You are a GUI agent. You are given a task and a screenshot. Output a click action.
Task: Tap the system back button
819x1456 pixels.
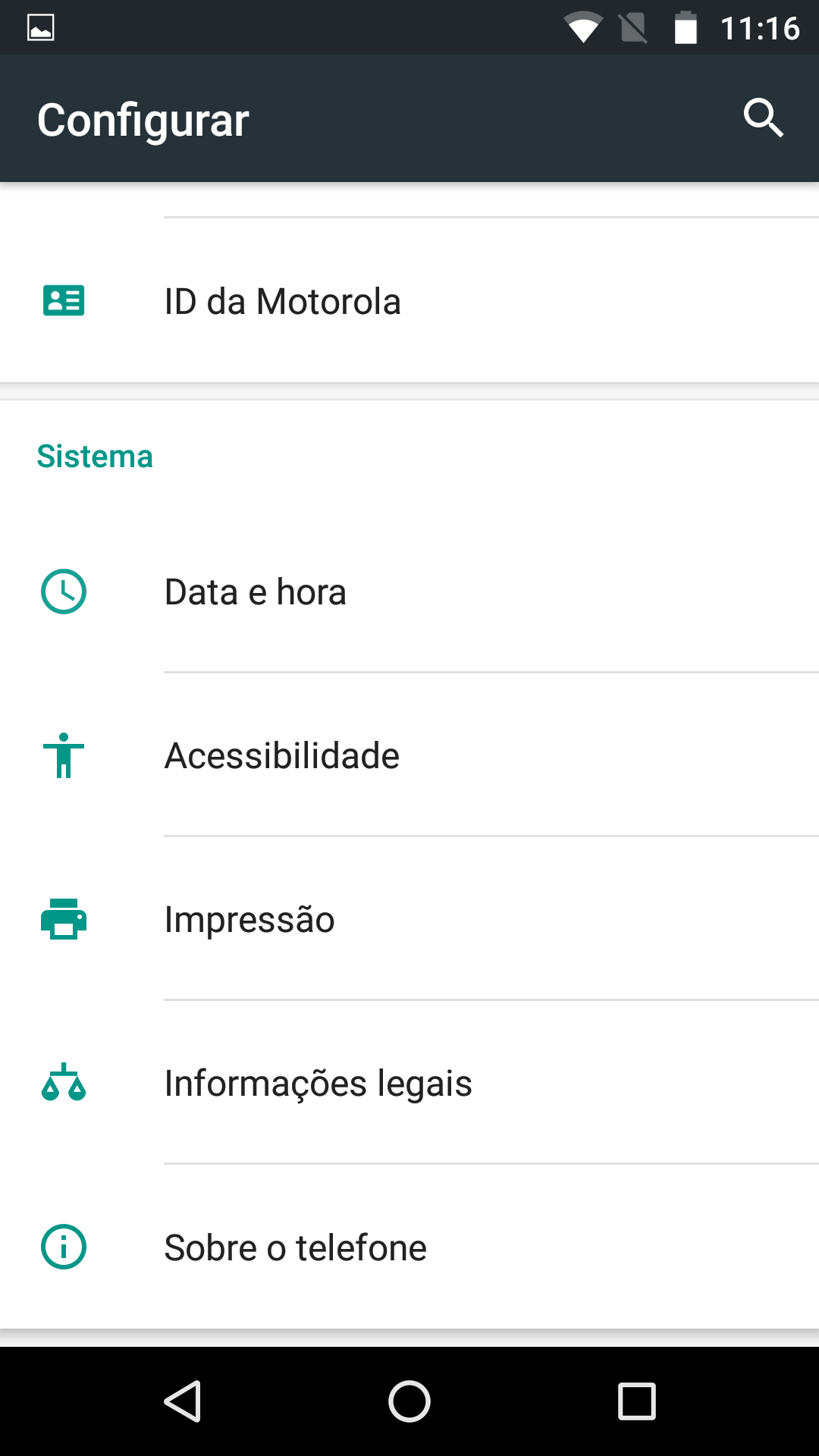(x=182, y=1401)
